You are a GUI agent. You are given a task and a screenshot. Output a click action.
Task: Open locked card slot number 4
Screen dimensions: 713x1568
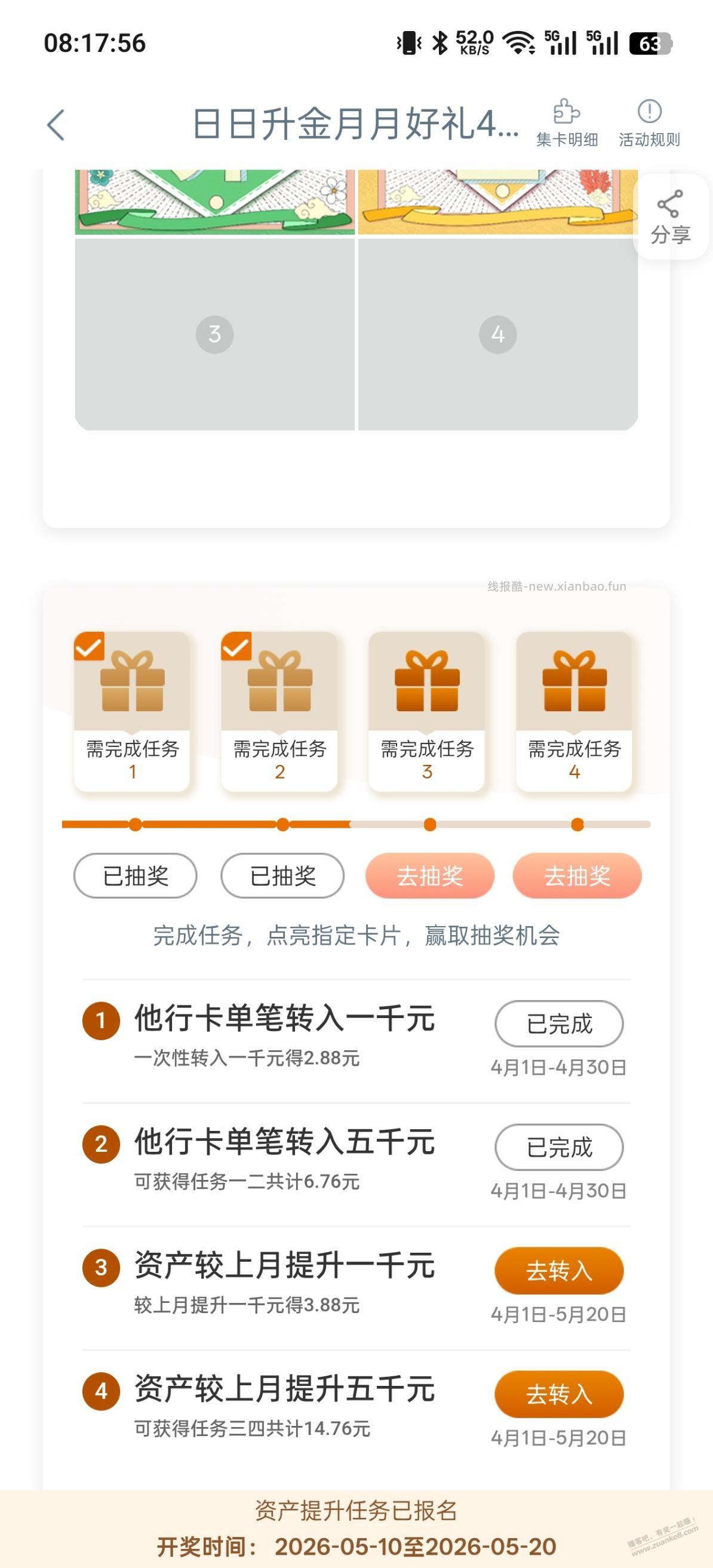pos(497,334)
